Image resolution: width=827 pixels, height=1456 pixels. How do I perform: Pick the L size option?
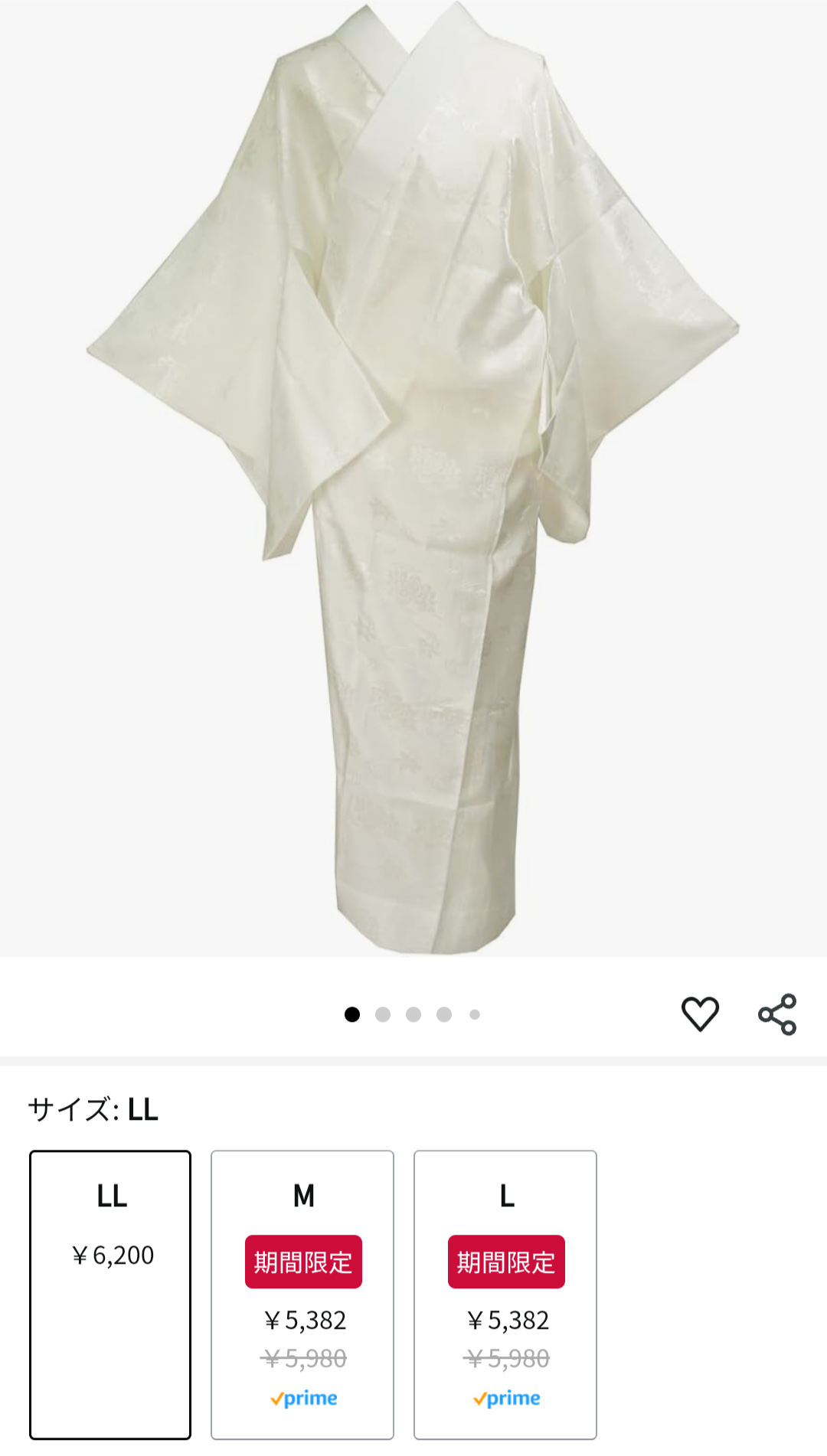(505, 1294)
